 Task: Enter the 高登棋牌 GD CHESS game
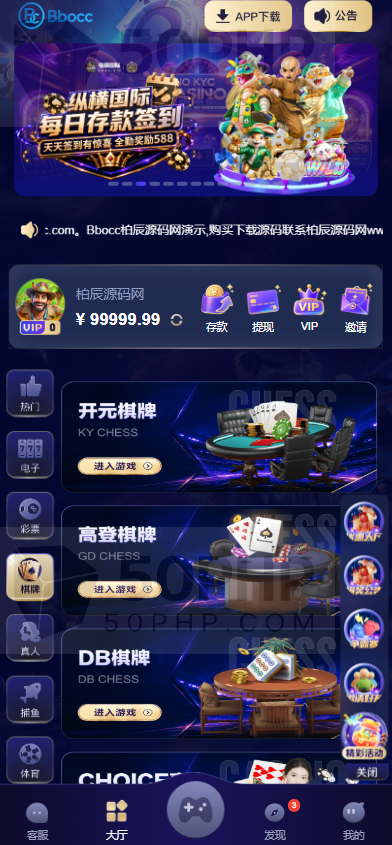click(x=120, y=589)
